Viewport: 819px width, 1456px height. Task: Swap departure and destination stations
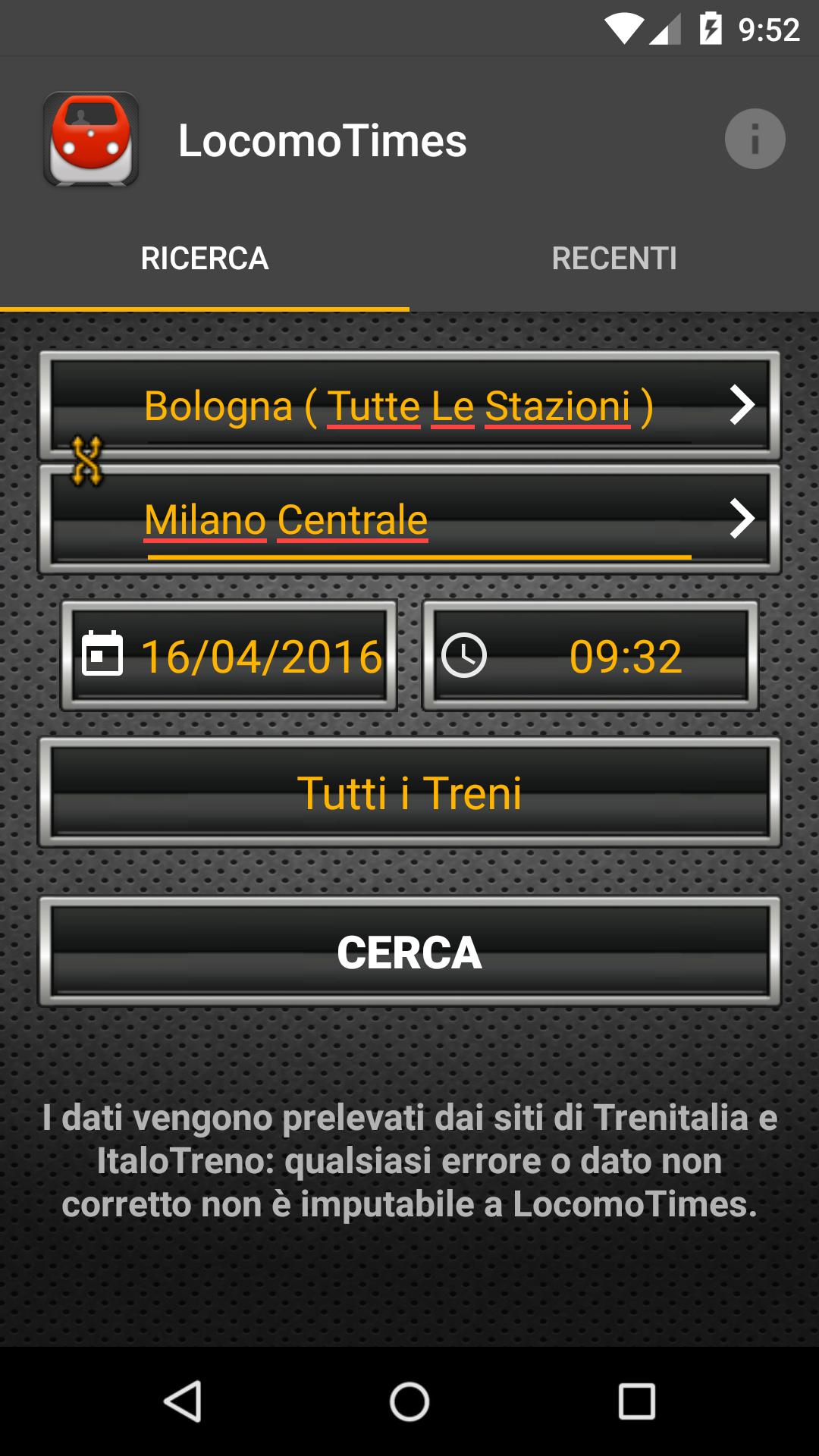(86, 460)
